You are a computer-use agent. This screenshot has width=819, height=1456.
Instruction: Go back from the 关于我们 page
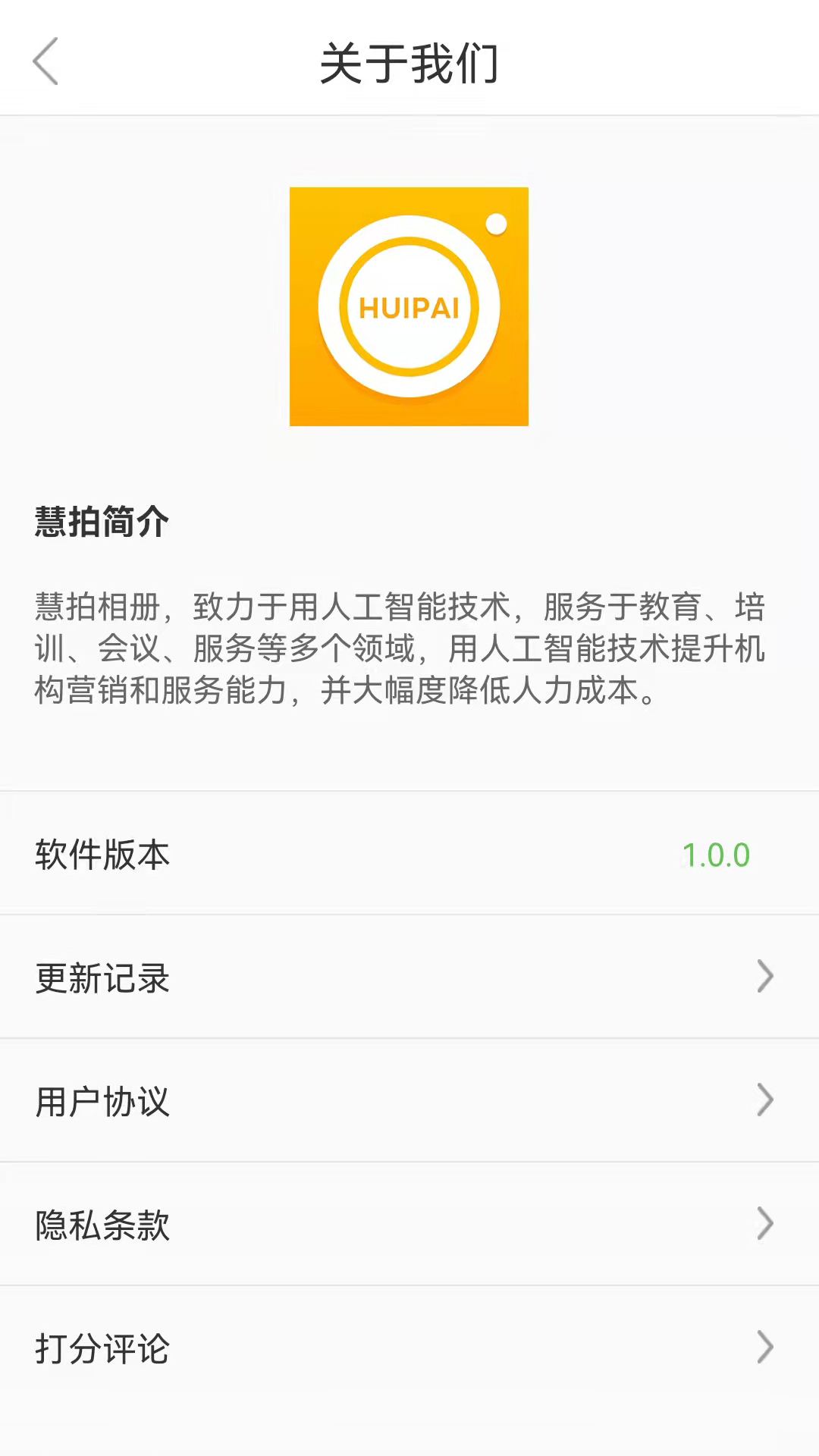(x=45, y=61)
